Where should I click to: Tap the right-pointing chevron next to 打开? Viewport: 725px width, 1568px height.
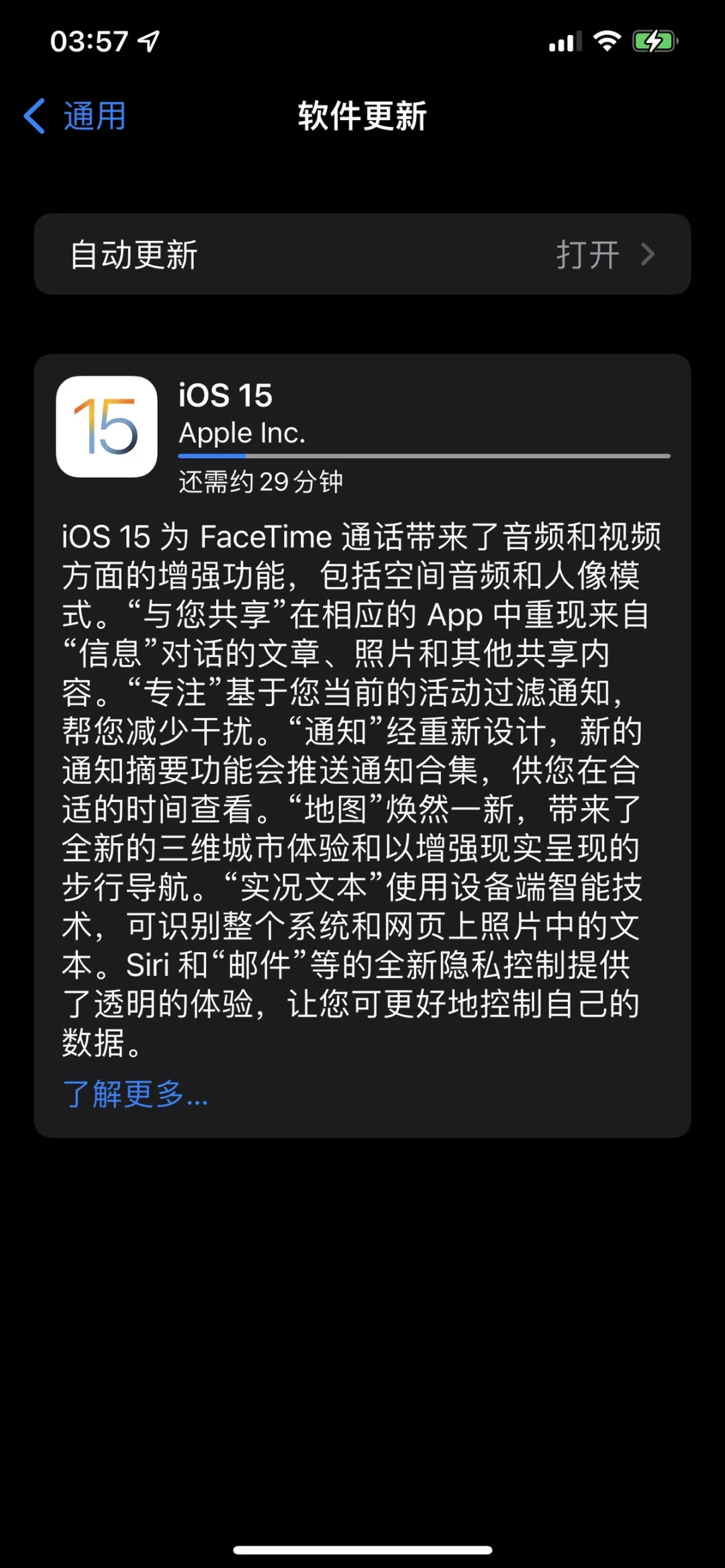tap(648, 255)
